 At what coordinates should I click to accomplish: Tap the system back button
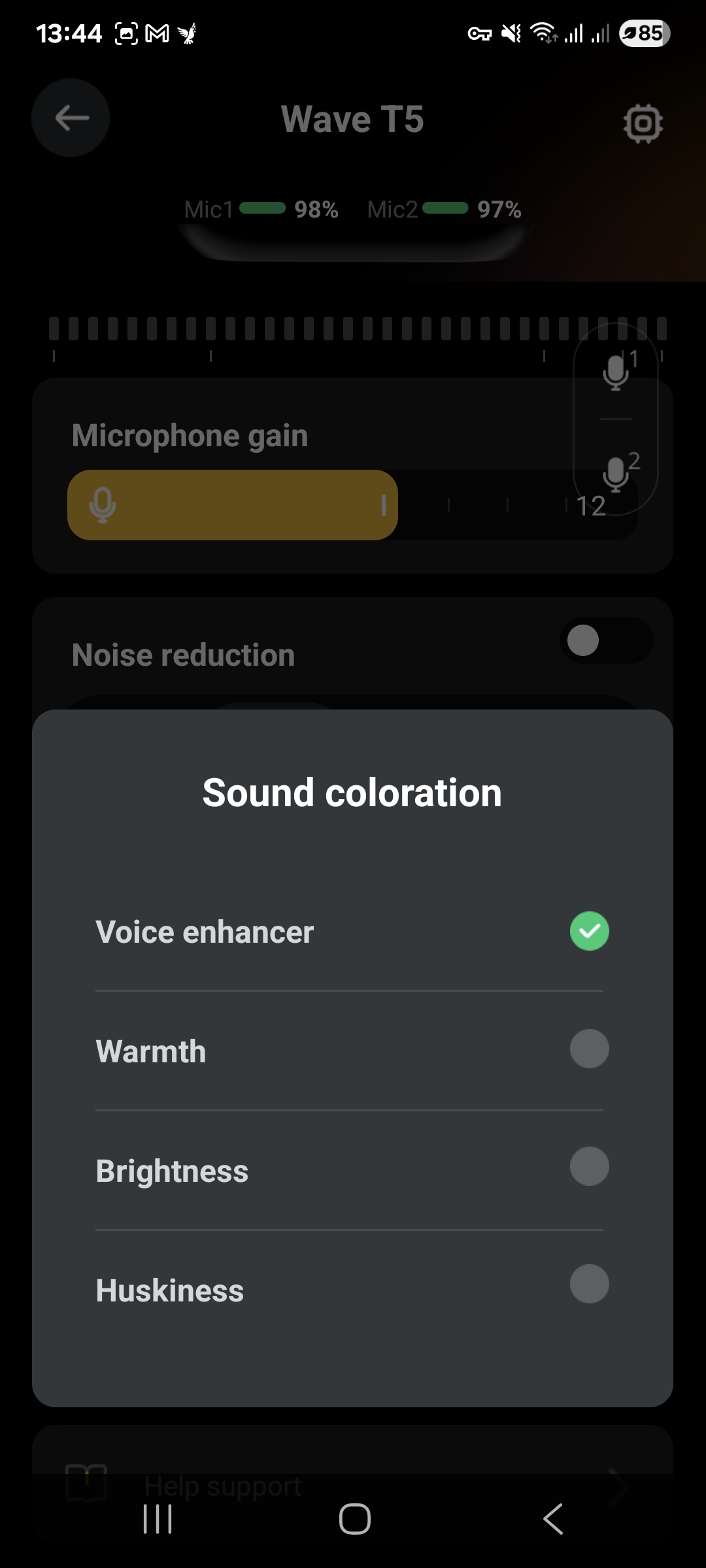coord(553,1518)
